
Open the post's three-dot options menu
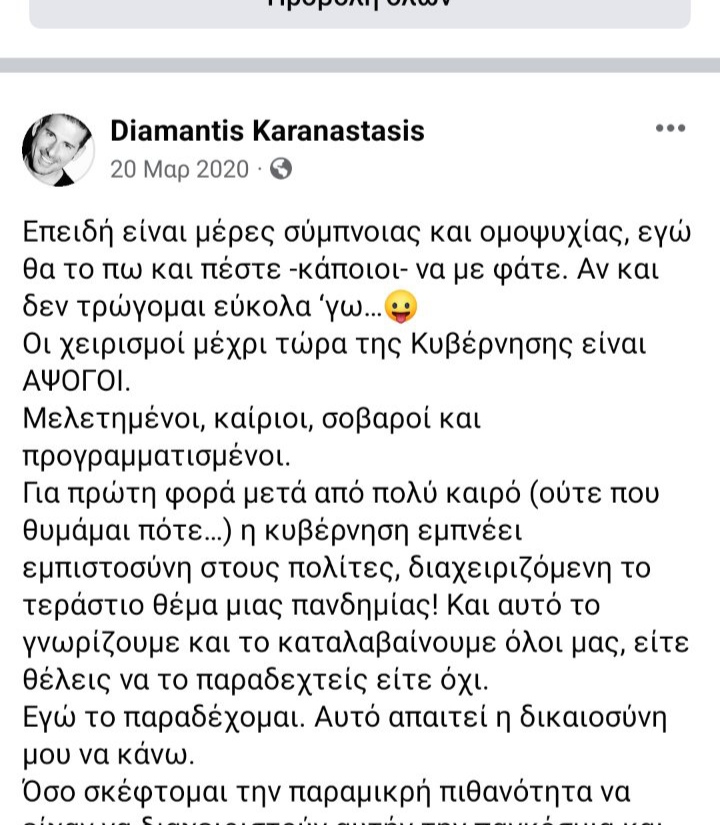670,129
